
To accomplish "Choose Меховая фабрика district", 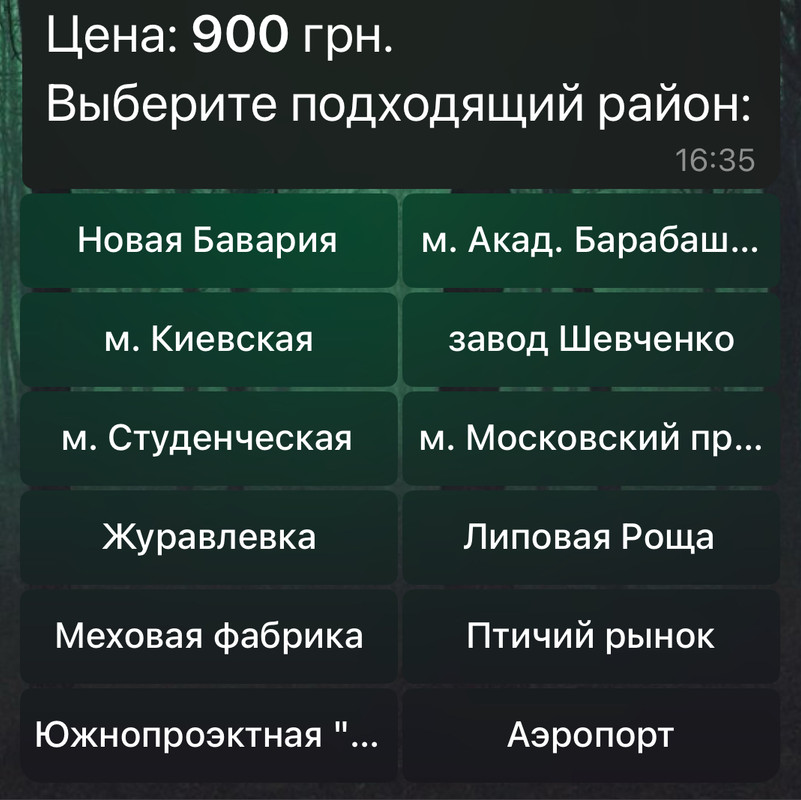I will 208,636.
